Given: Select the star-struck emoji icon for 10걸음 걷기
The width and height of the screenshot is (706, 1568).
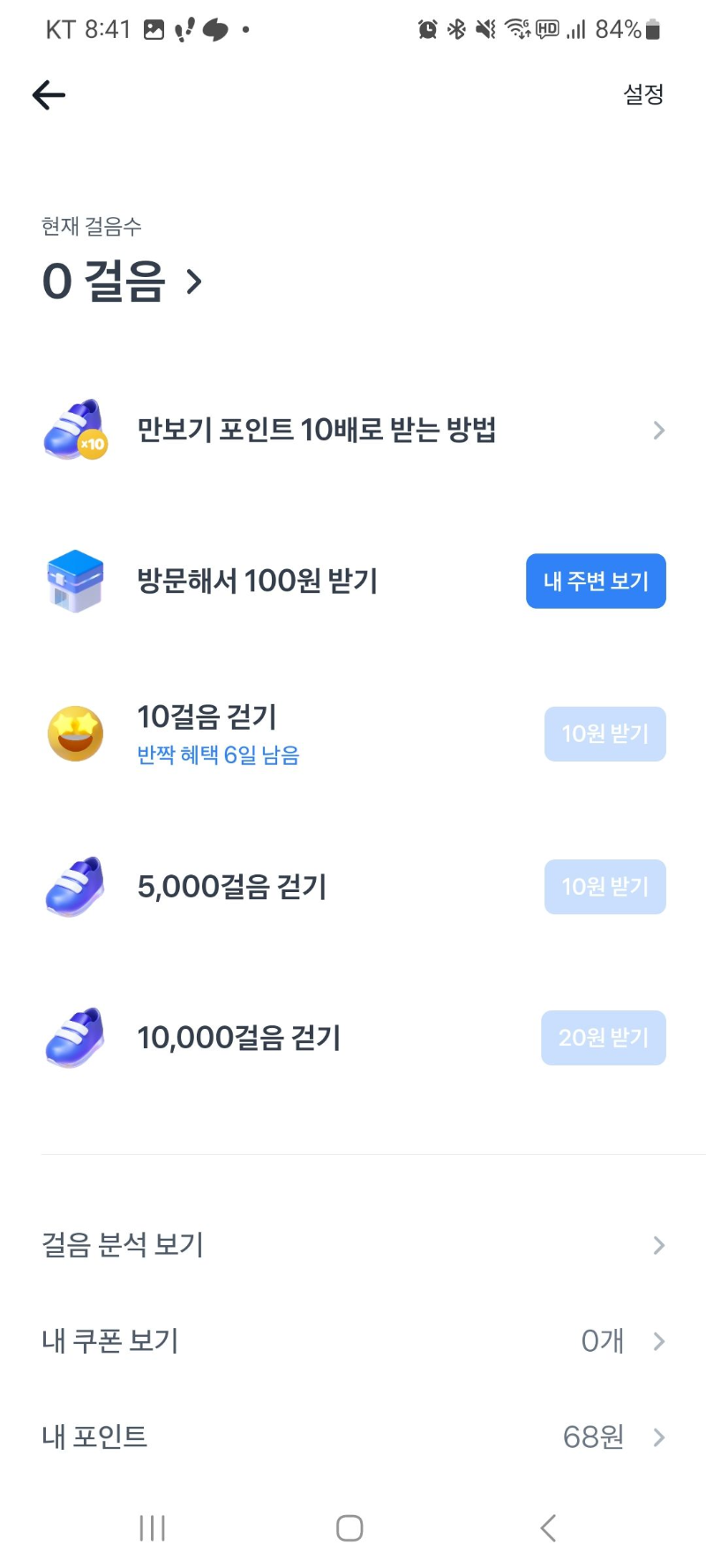Looking at the screenshot, I should coord(75,733).
